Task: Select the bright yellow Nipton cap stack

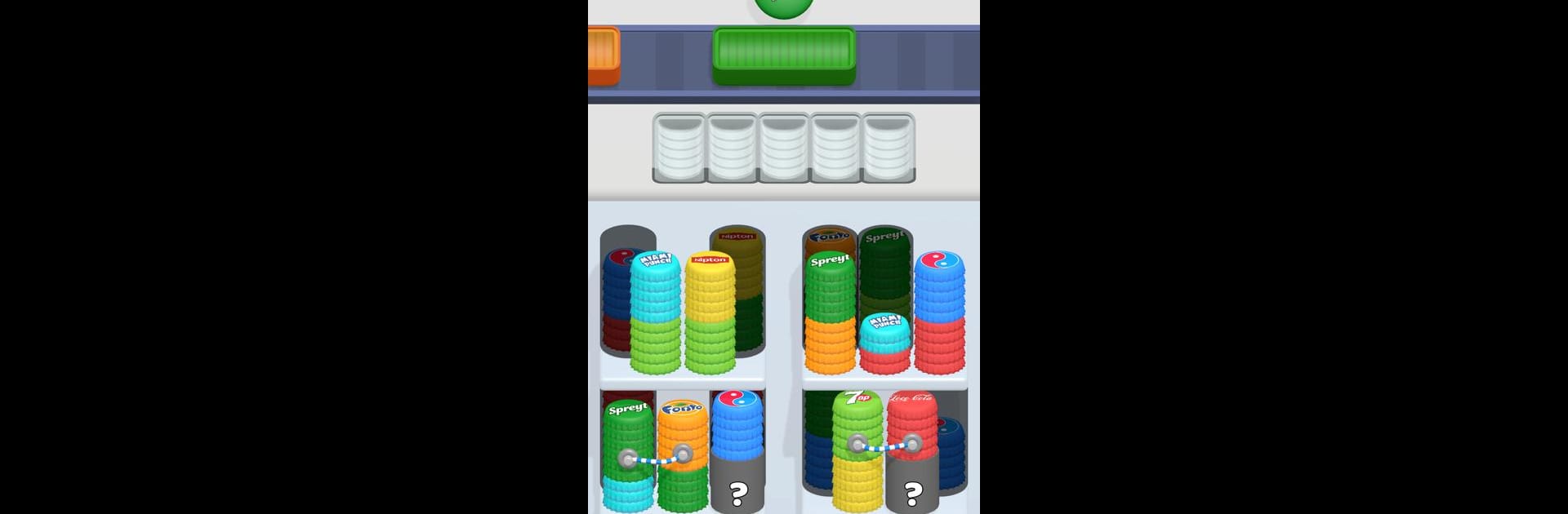Action: coord(710,286)
